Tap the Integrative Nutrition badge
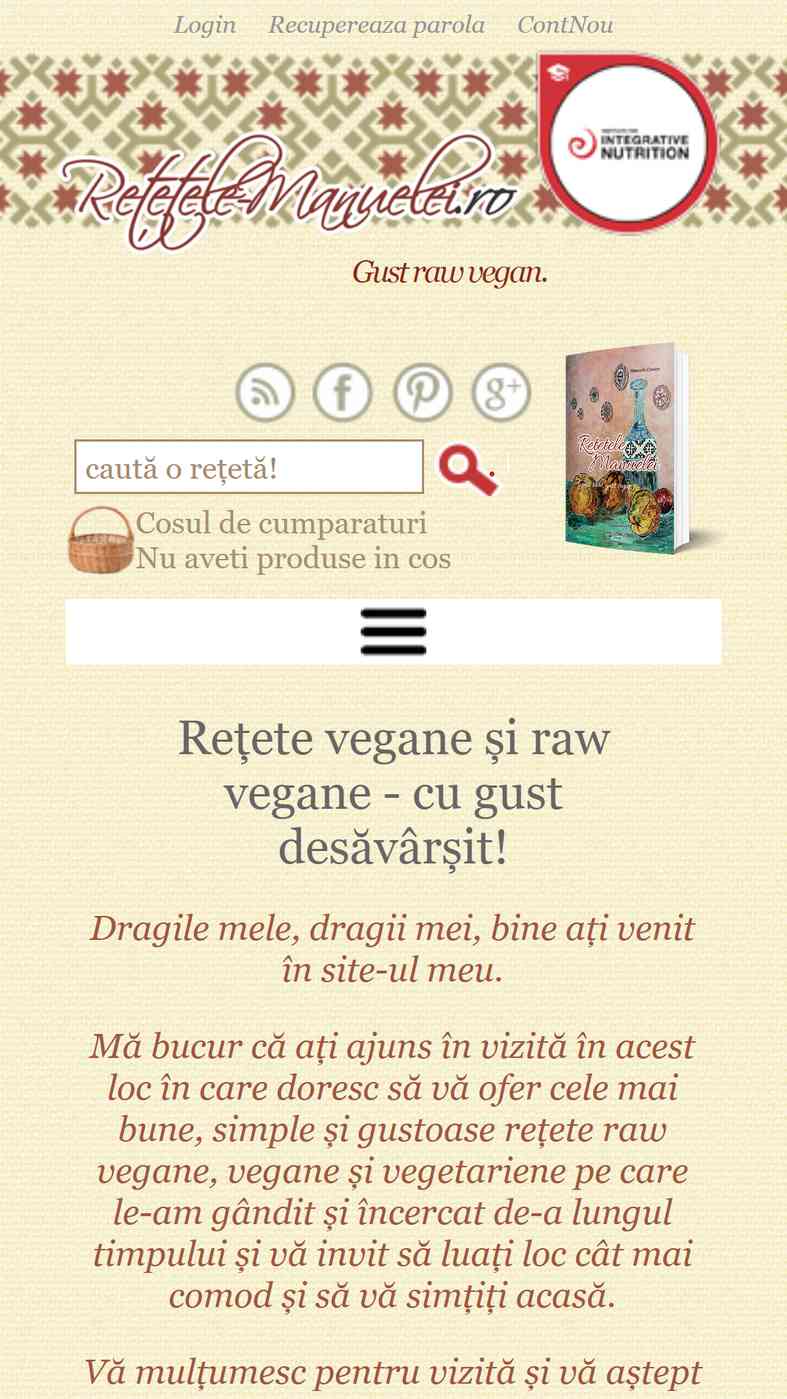 (628, 142)
